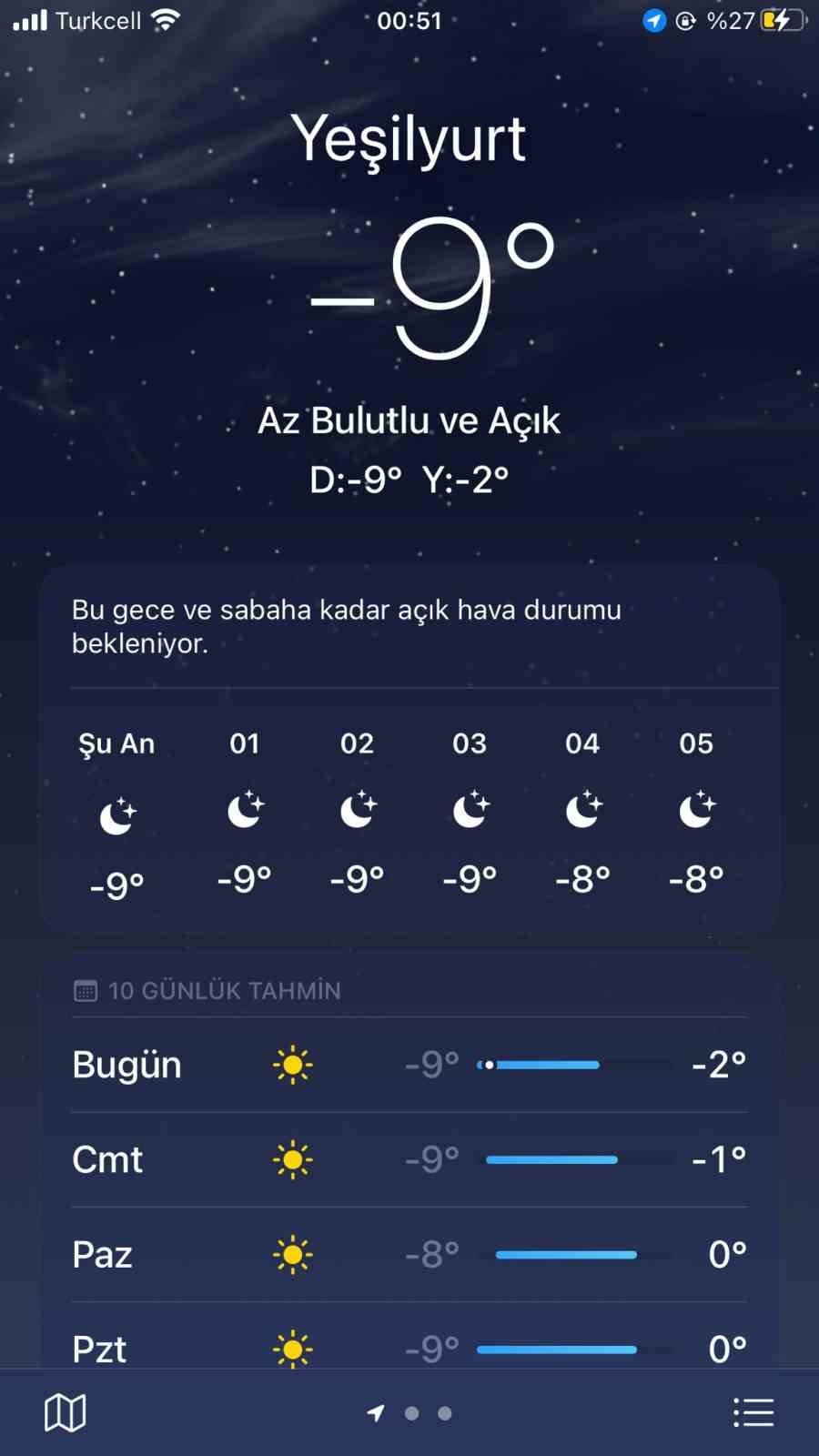The height and width of the screenshot is (1456, 819).
Task: Tap the city name Yeşilyurt
Action: (409, 136)
